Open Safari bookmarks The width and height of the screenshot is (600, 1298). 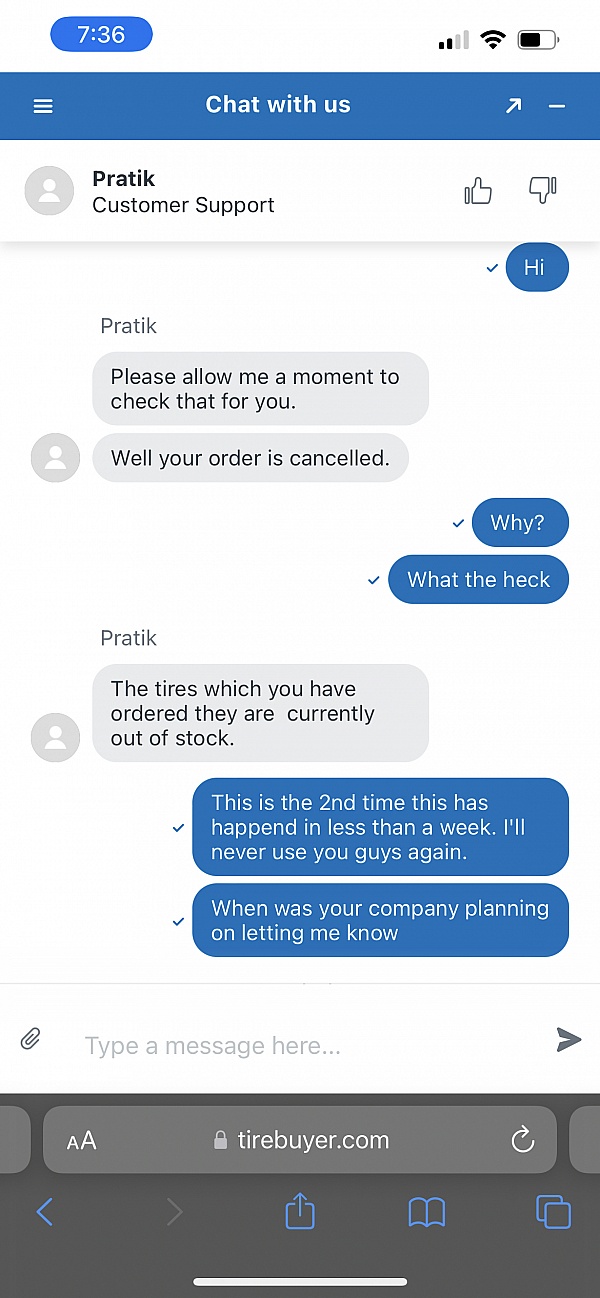point(427,1213)
